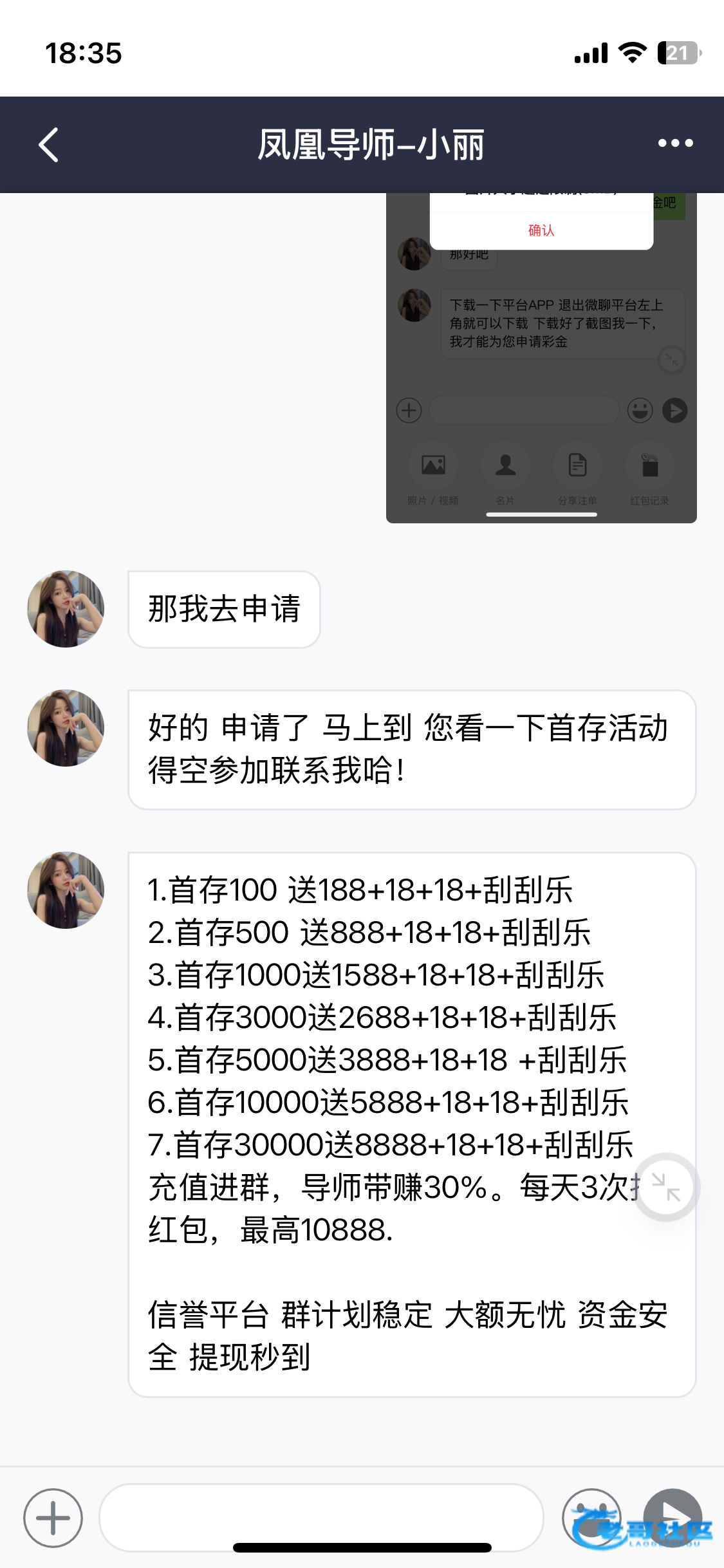Tap the floating collapse arrows button
724x1568 pixels.
[666, 1186]
